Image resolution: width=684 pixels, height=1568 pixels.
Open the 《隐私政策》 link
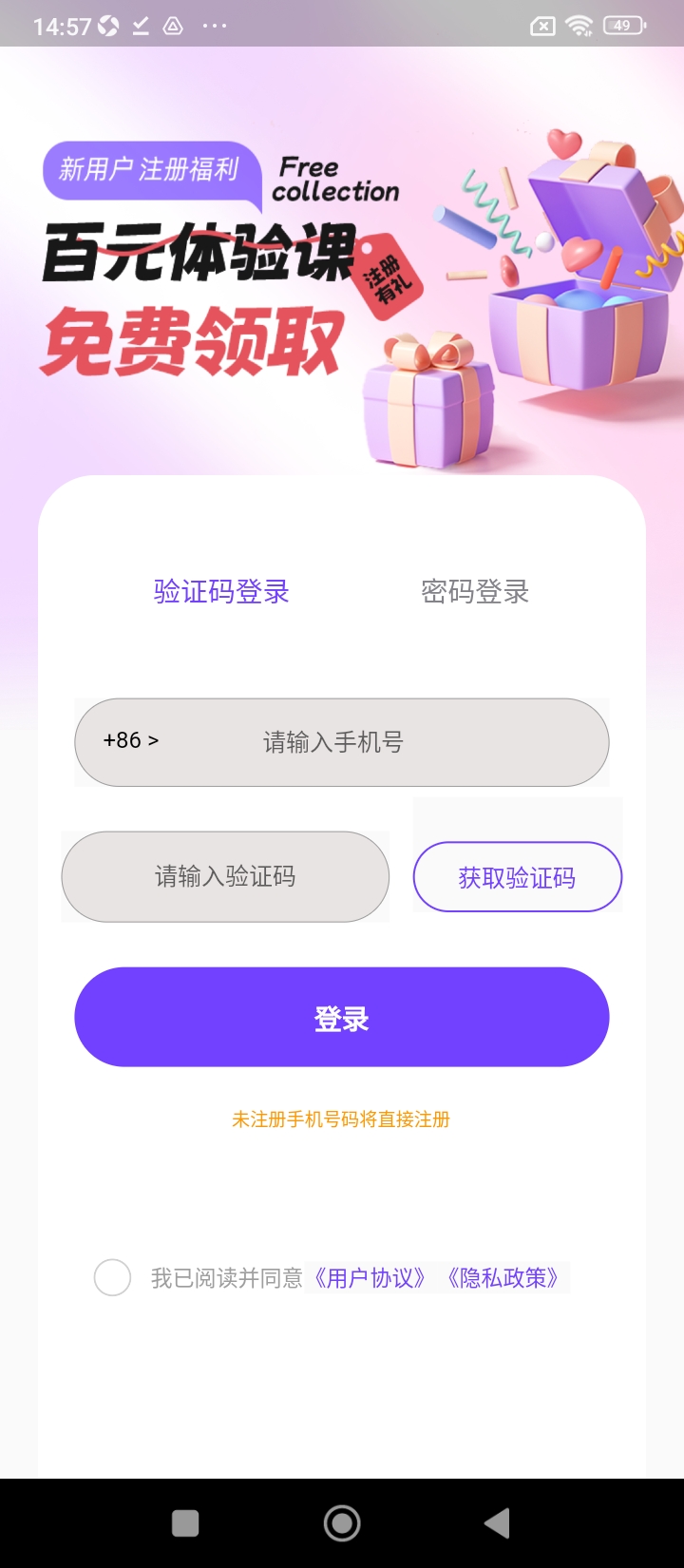503,1278
